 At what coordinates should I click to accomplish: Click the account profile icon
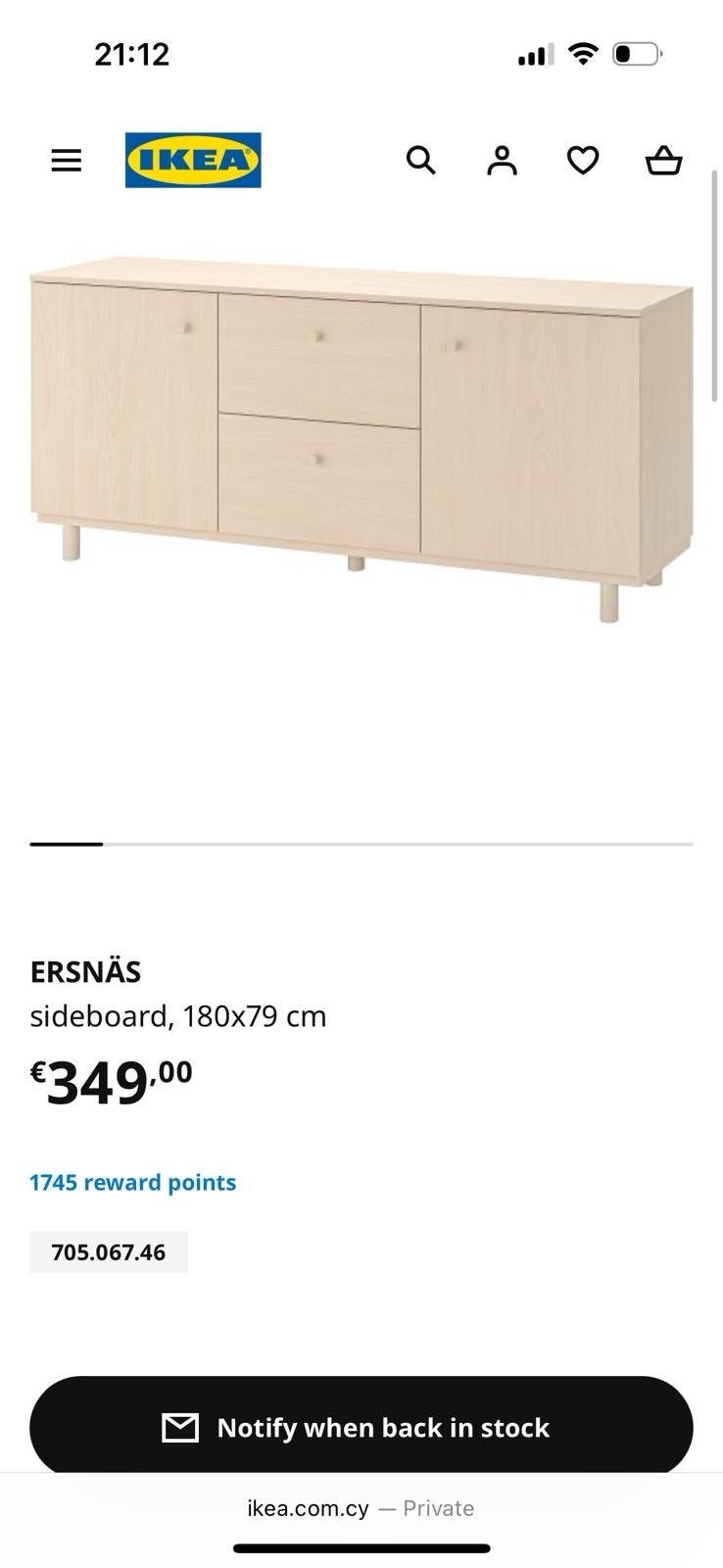[x=502, y=160]
